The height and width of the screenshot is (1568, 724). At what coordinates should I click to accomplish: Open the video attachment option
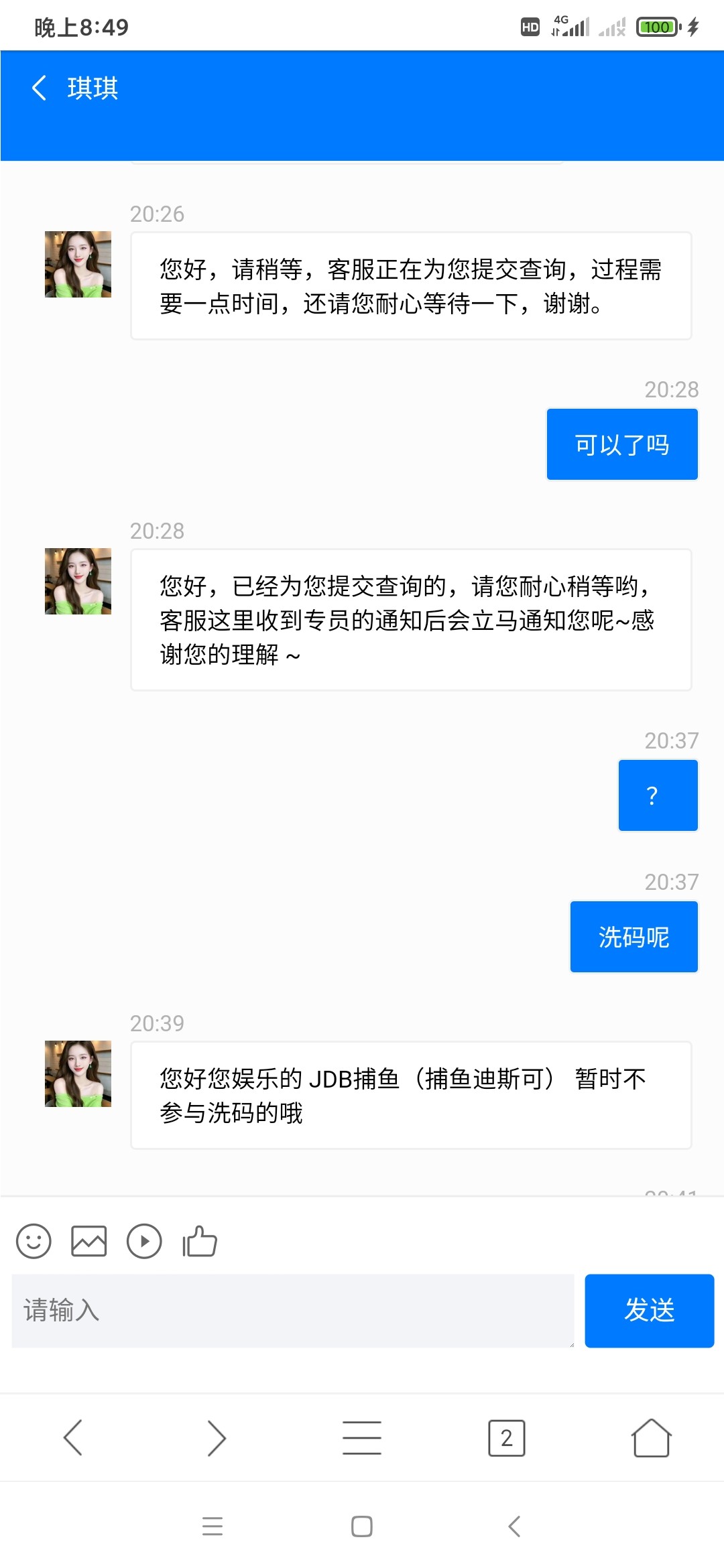coord(144,1241)
